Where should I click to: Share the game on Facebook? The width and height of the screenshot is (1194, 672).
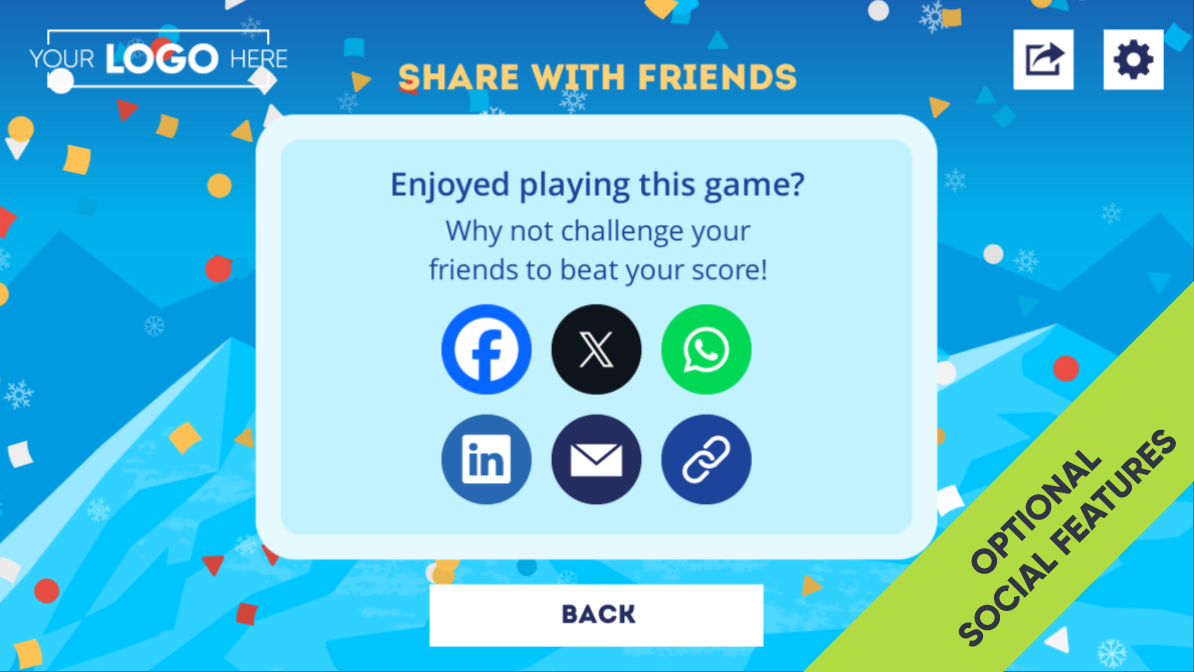coord(486,350)
